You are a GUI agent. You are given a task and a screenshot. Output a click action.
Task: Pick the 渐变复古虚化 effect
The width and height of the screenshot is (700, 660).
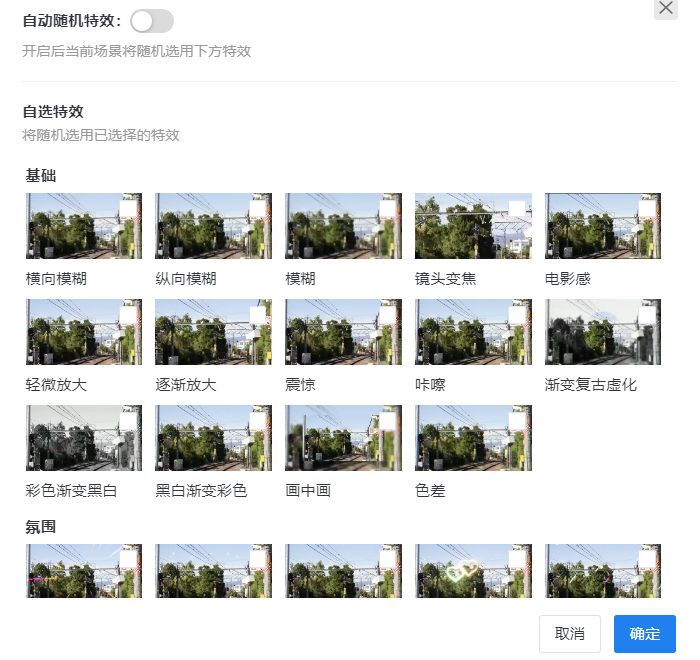point(602,332)
